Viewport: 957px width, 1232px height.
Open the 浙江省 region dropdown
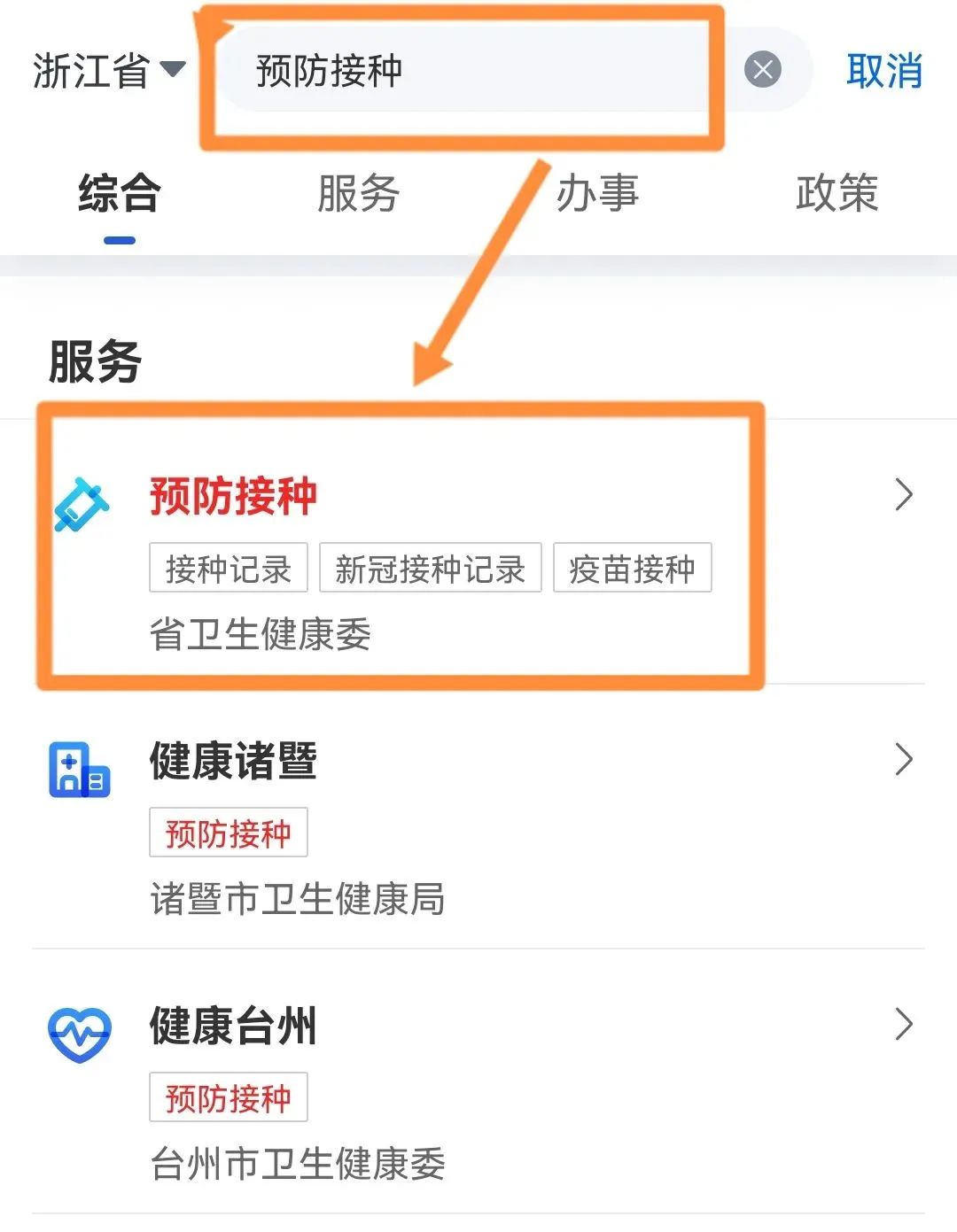tap(108, 71)
